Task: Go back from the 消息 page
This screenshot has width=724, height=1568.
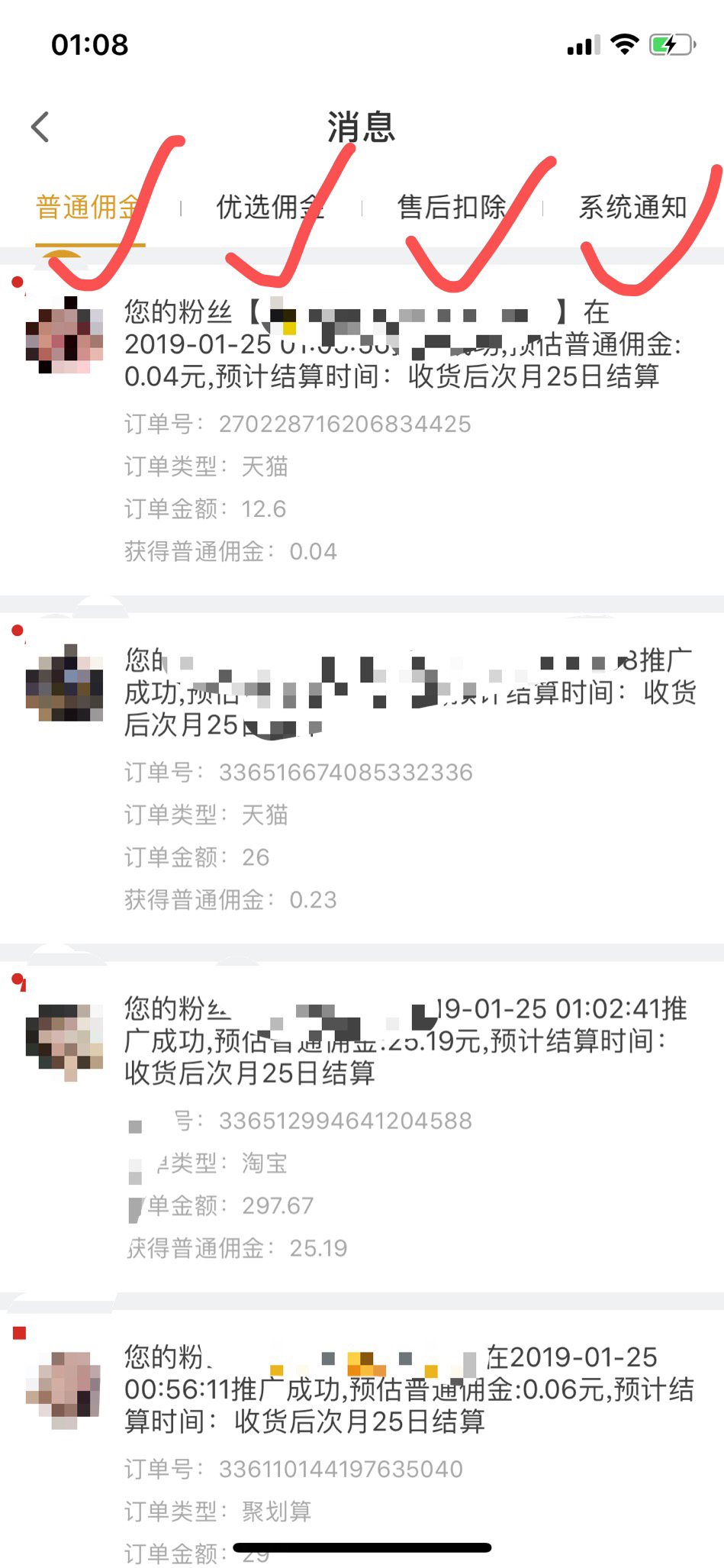Action: click(40, 127)
